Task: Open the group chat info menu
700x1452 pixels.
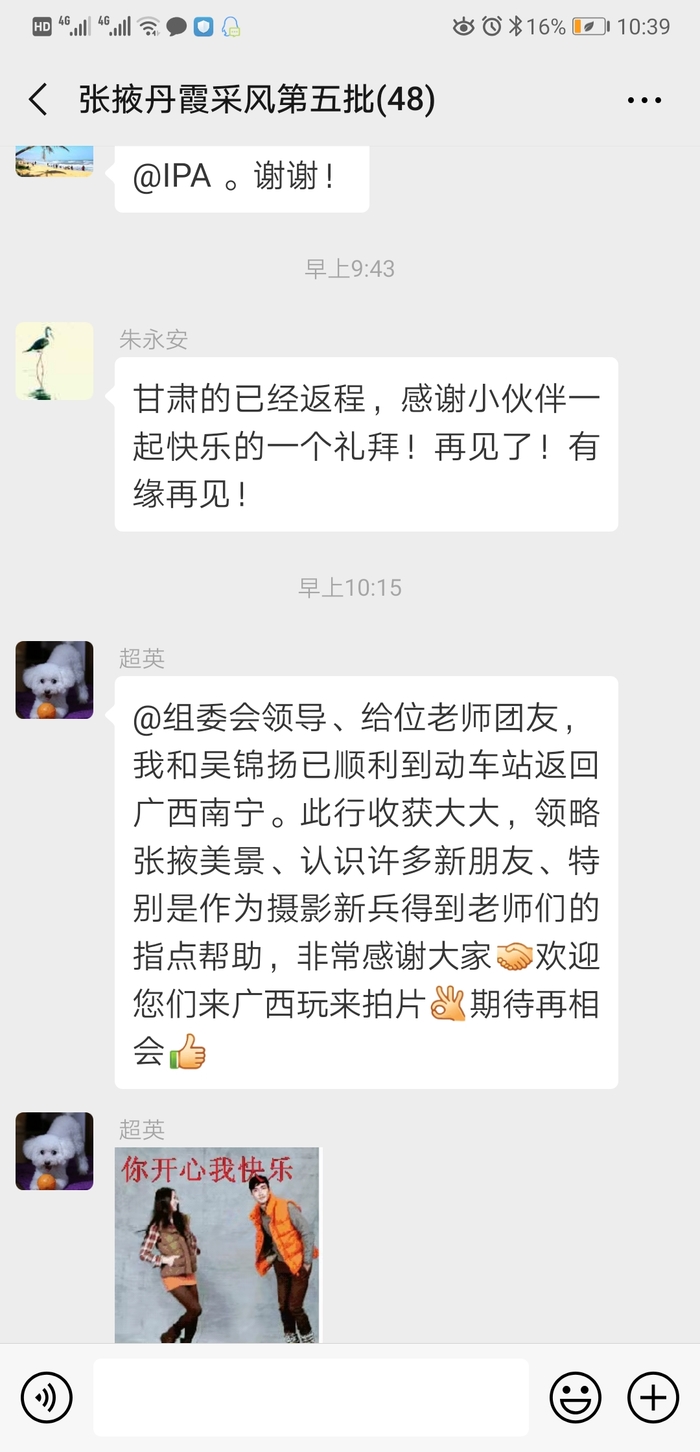Action: 644,100
